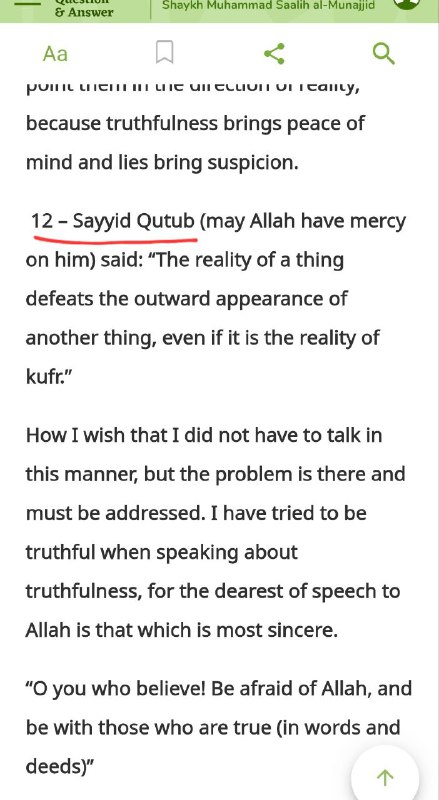Open the Aa font size settings
The image size is (439, 800).
pyautogui.click(x=55, y=54)
